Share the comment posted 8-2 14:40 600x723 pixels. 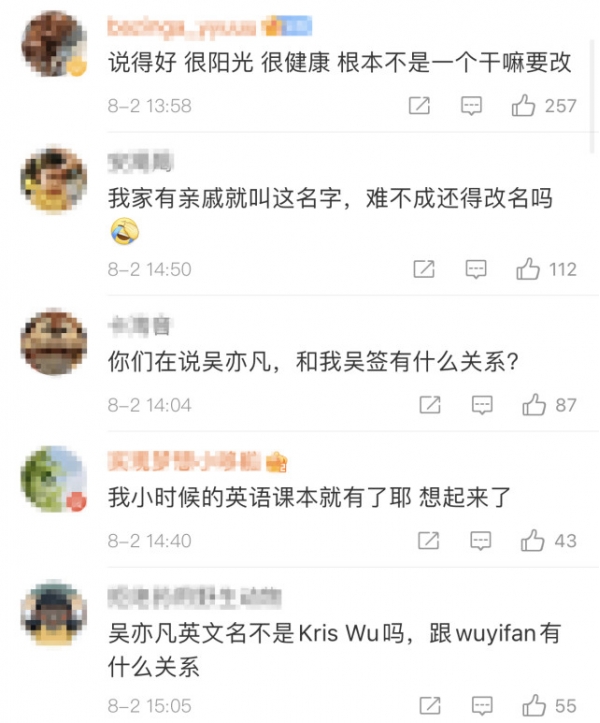tap(429, 541)
